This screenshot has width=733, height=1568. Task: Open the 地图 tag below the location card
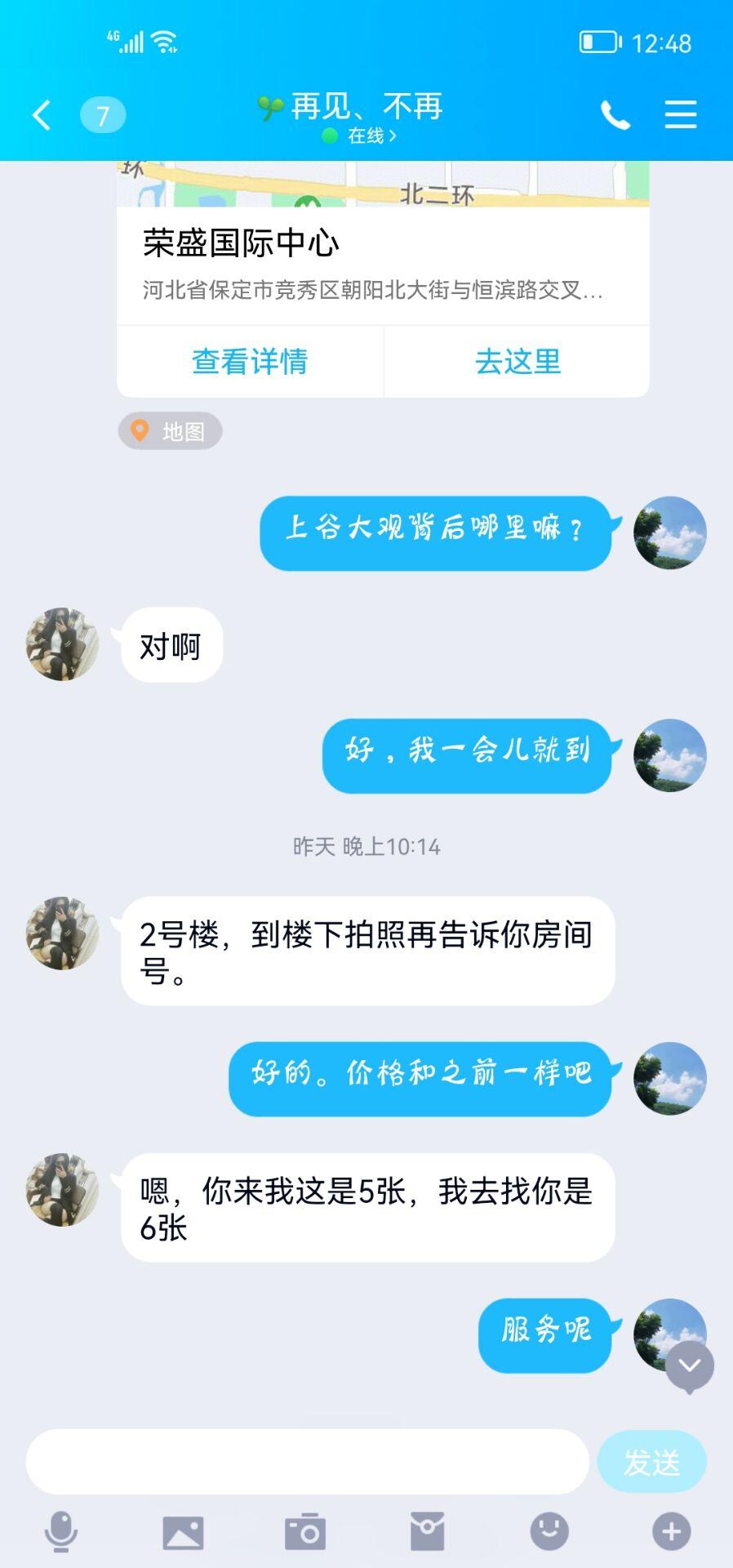pos(171,431)
